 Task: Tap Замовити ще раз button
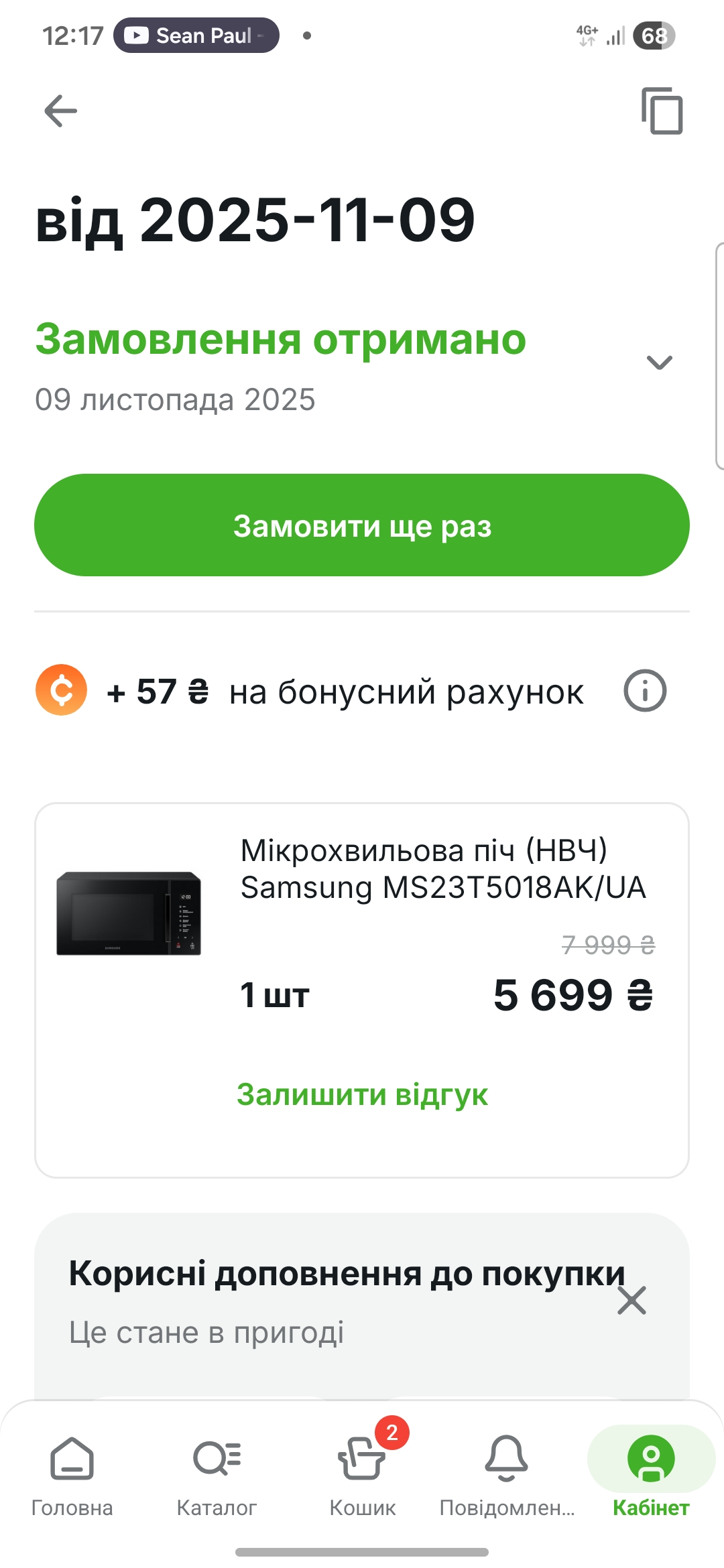coord(362,525)
